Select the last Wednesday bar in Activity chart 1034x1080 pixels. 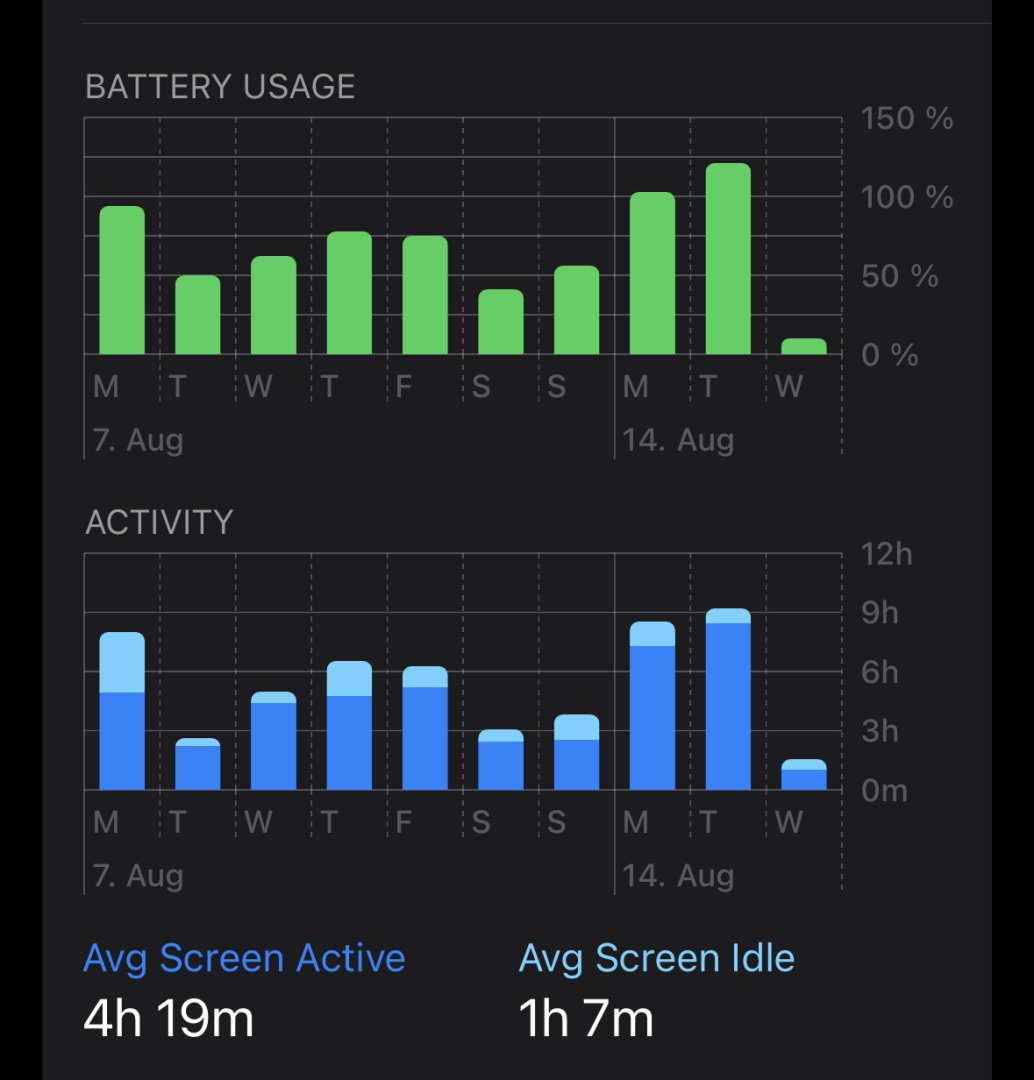804,775
